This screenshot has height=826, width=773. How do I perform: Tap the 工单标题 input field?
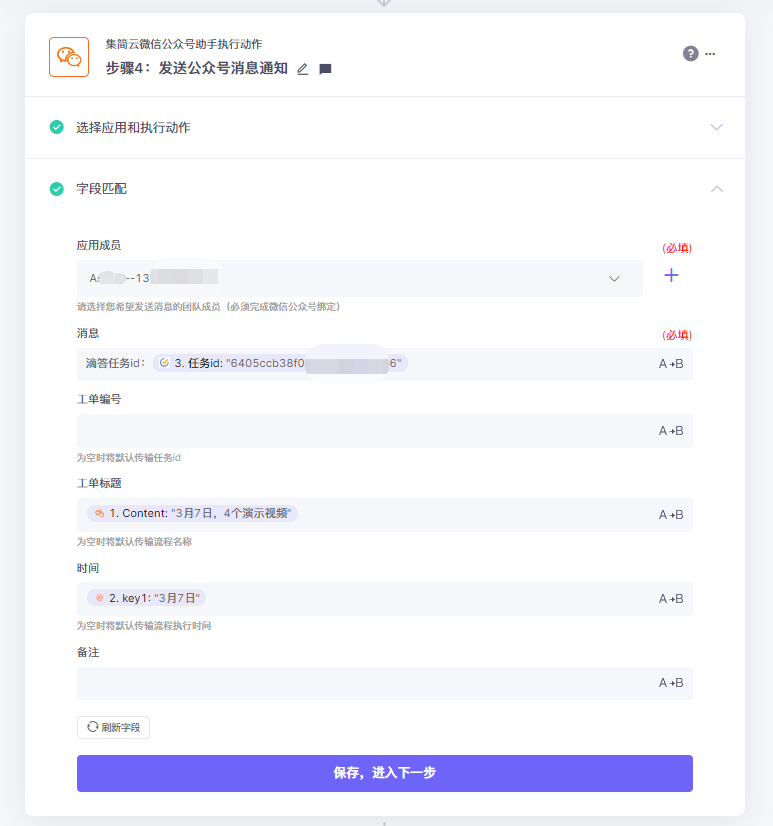pos(470,514)
